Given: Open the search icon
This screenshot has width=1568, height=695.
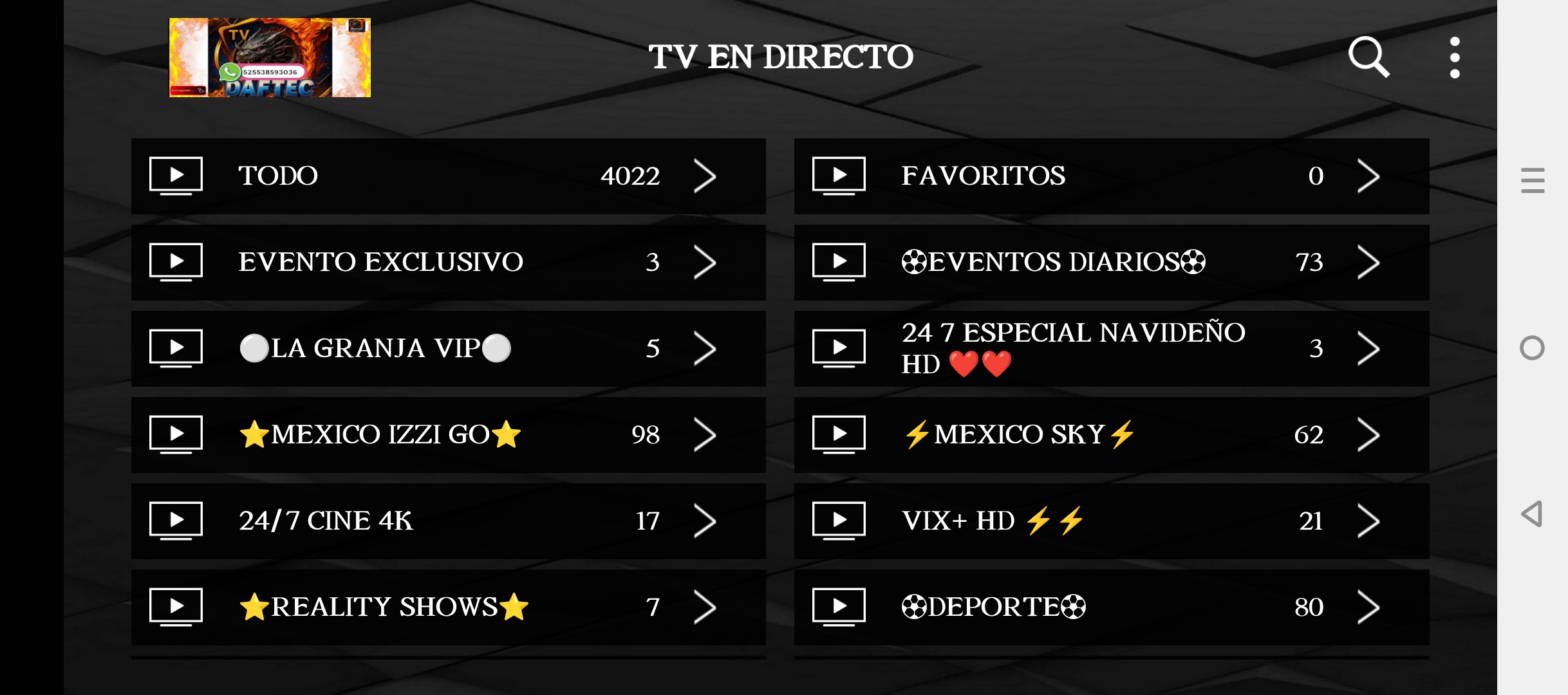Looking at the screenshot, I should click(x=1368, y=57).
